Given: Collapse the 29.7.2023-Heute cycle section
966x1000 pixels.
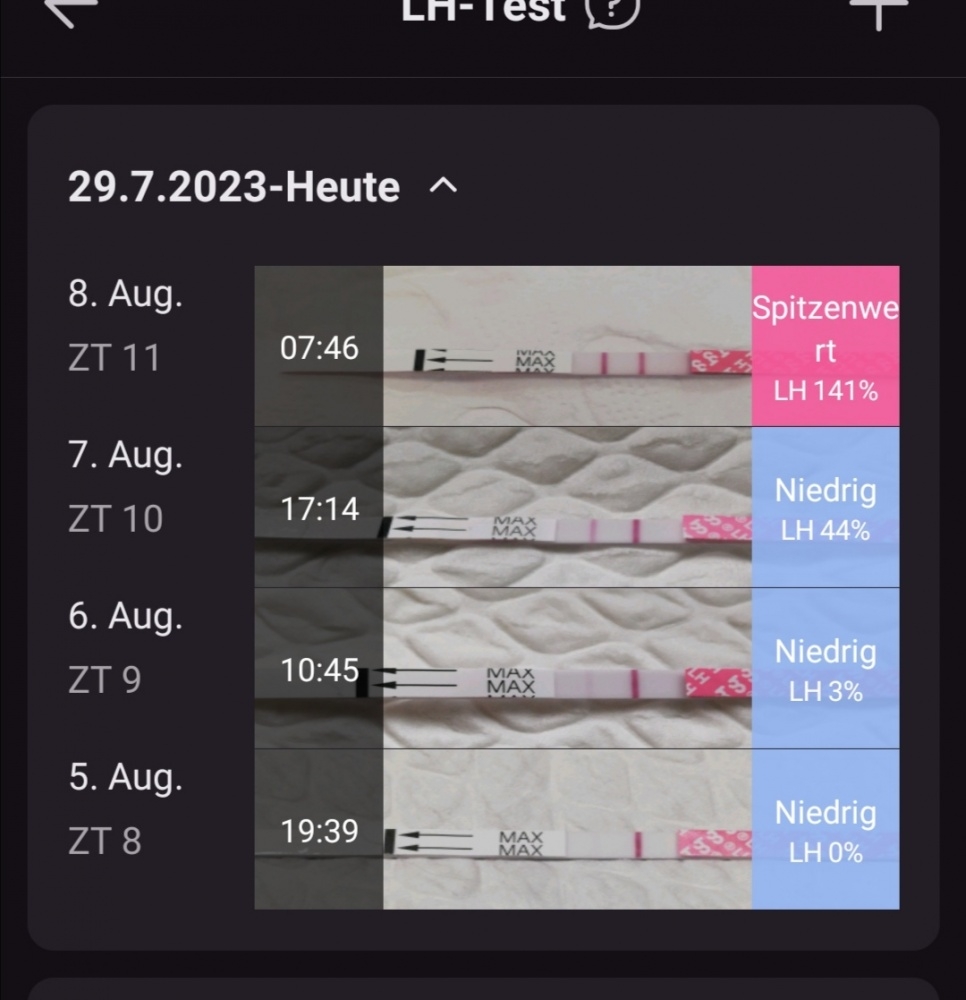Looking at the screenshot, I should [444, 186].
